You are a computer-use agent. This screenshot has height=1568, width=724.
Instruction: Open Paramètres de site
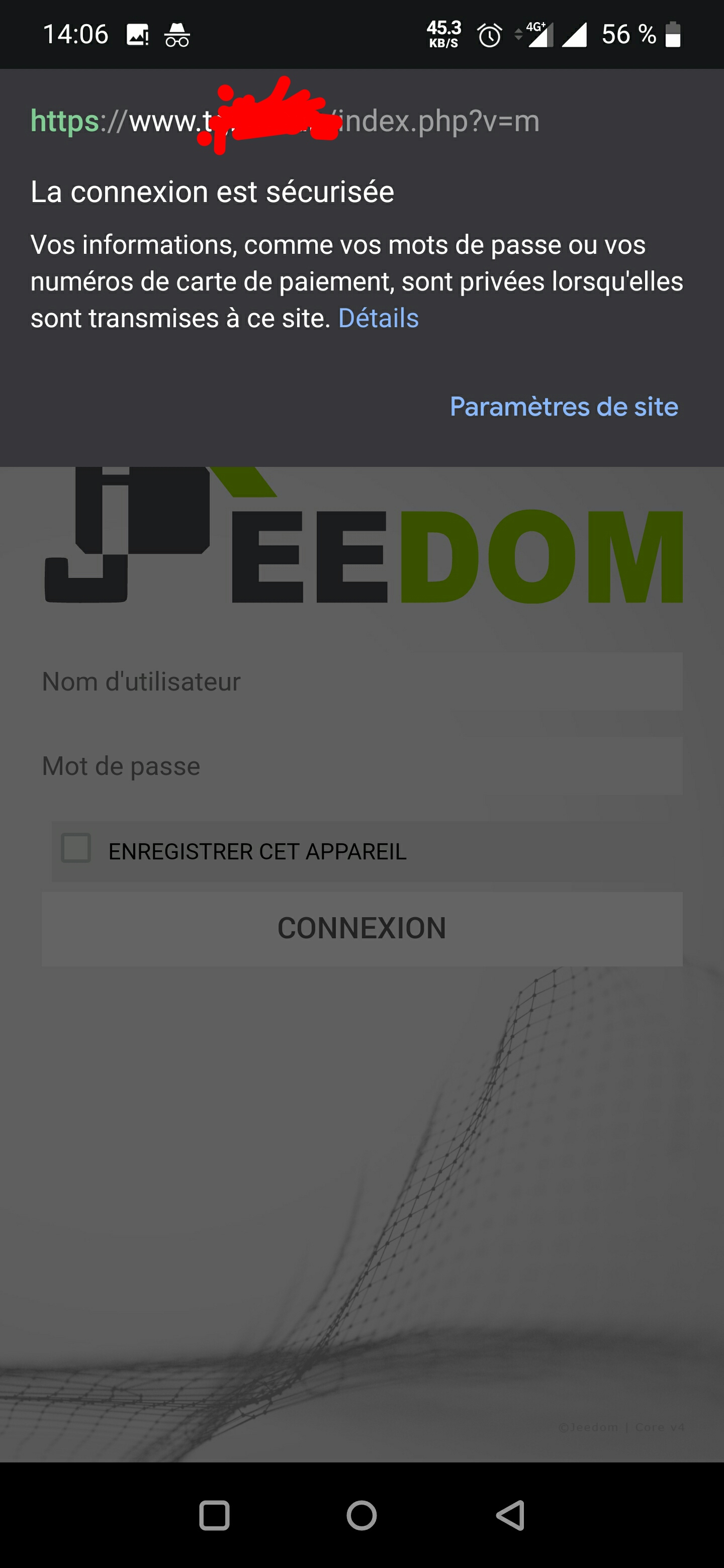pyautogui.click(x=563, y=407)
